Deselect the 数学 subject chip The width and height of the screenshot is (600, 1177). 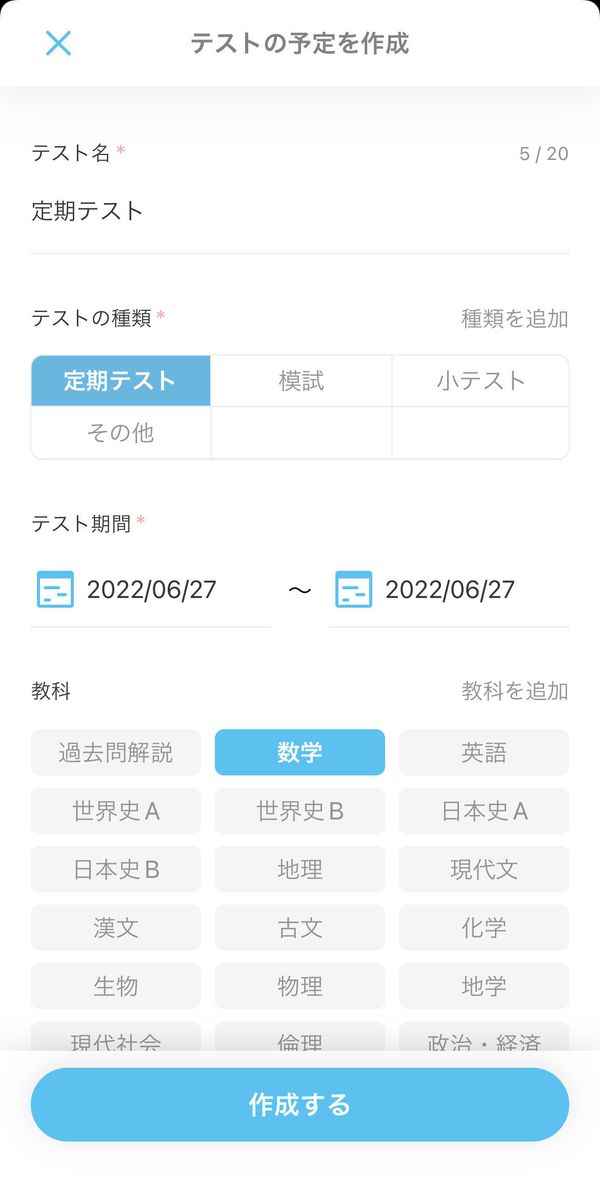[300, 752]
